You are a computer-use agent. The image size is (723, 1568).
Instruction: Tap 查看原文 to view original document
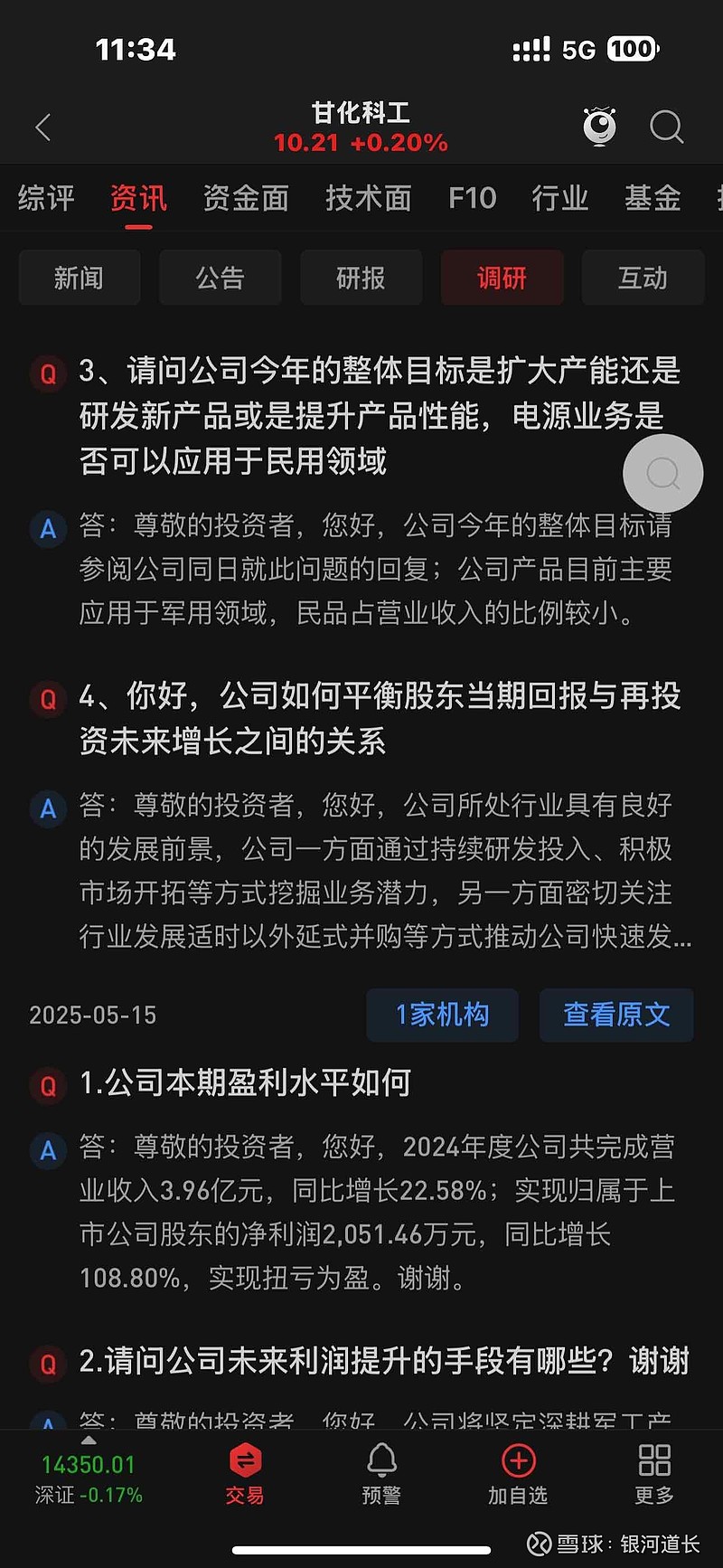point(616,1015)
